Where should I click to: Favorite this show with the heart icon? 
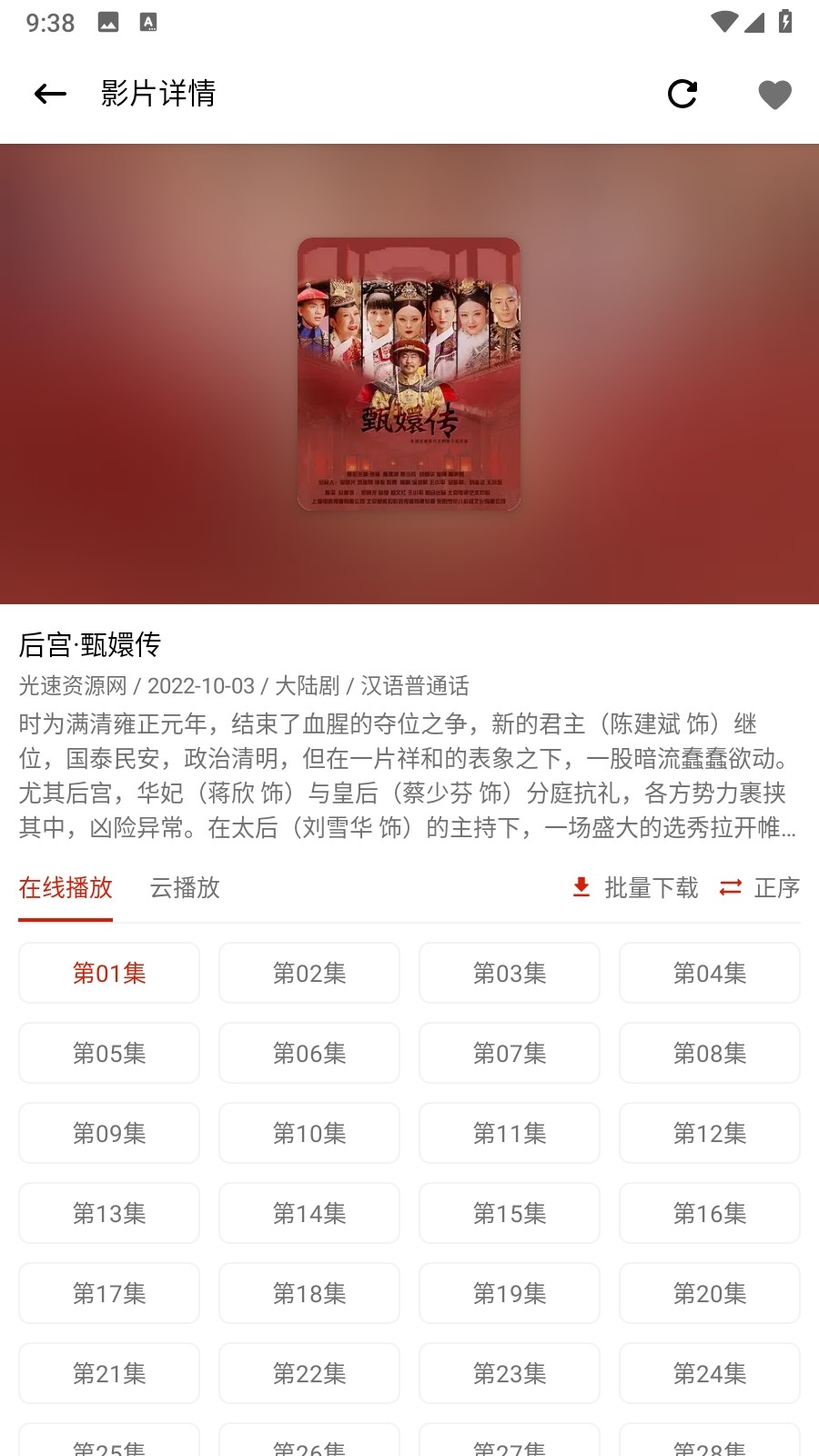(x=774, y=94)
